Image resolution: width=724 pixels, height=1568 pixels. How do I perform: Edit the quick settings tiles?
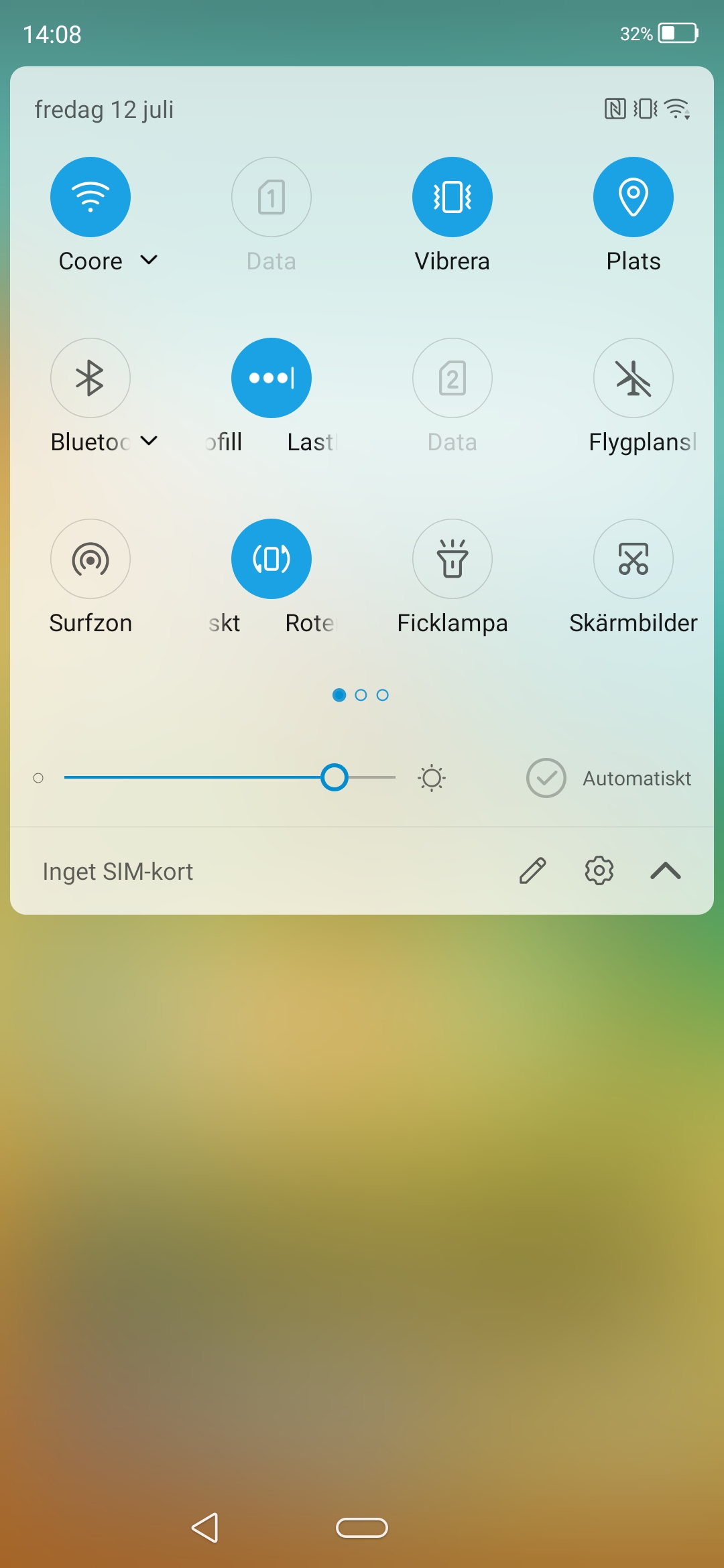(533, 871)
